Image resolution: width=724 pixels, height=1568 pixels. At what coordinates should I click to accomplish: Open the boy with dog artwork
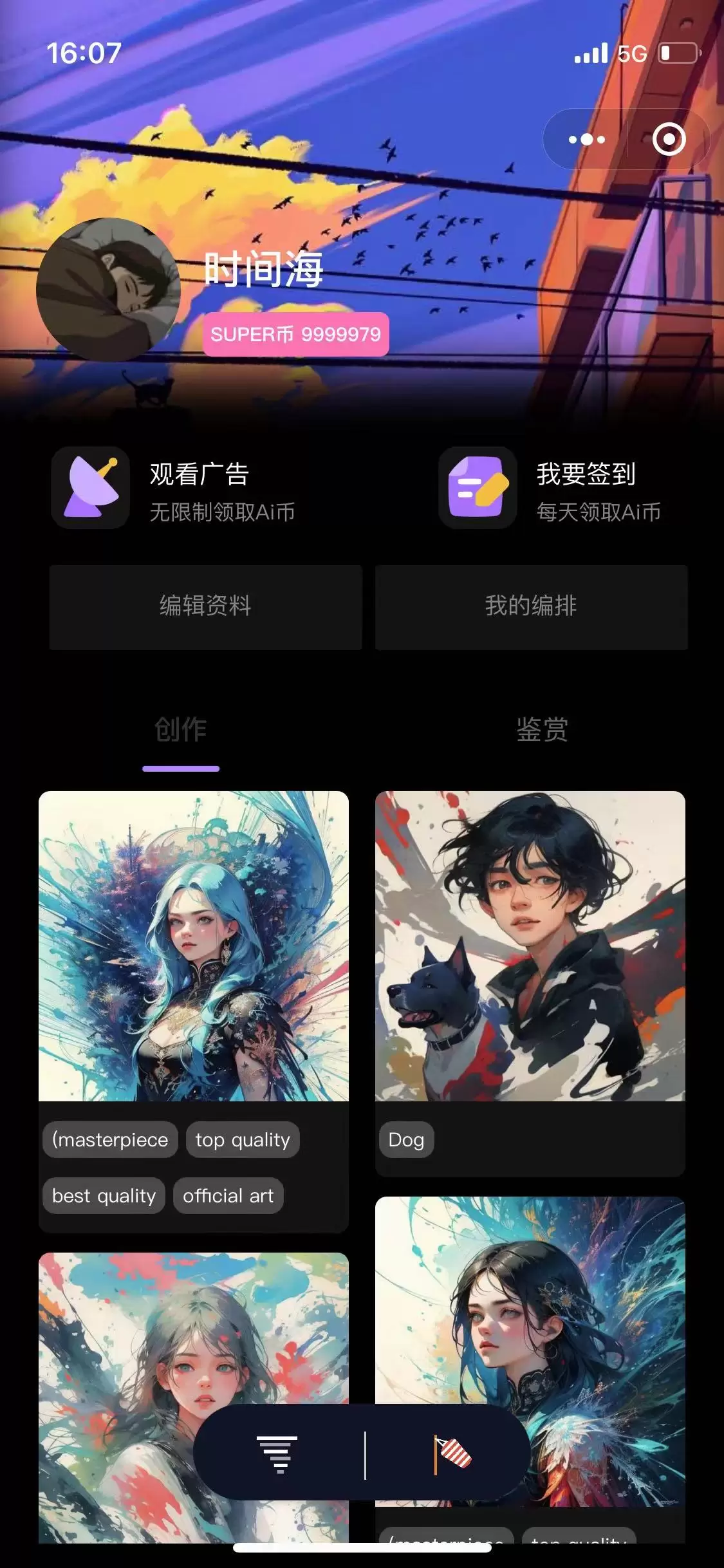(x=530, y=946)
